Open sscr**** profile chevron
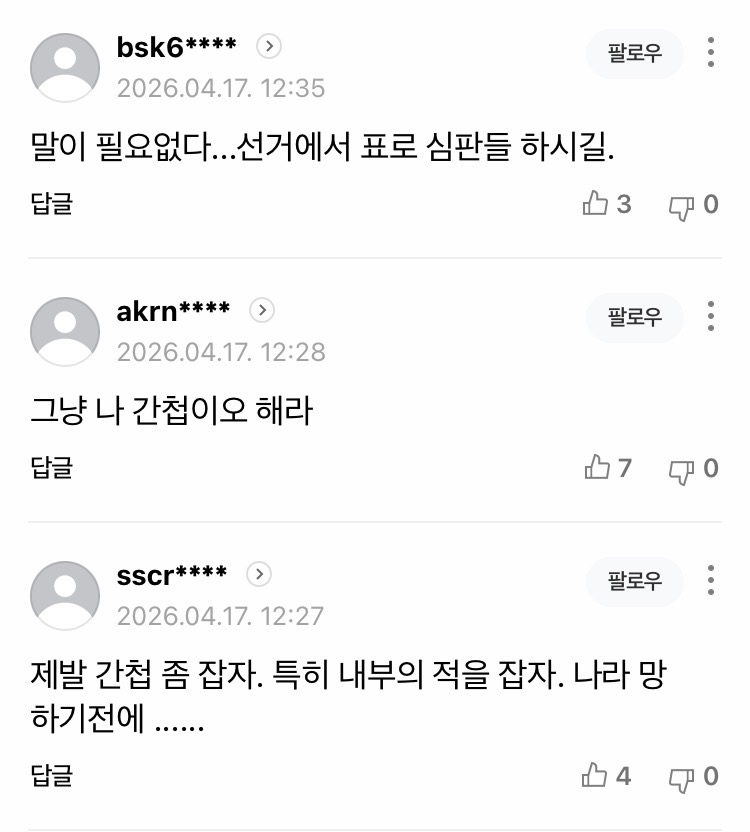The width and height of the screenshot is (750, 832). point(258,574)
